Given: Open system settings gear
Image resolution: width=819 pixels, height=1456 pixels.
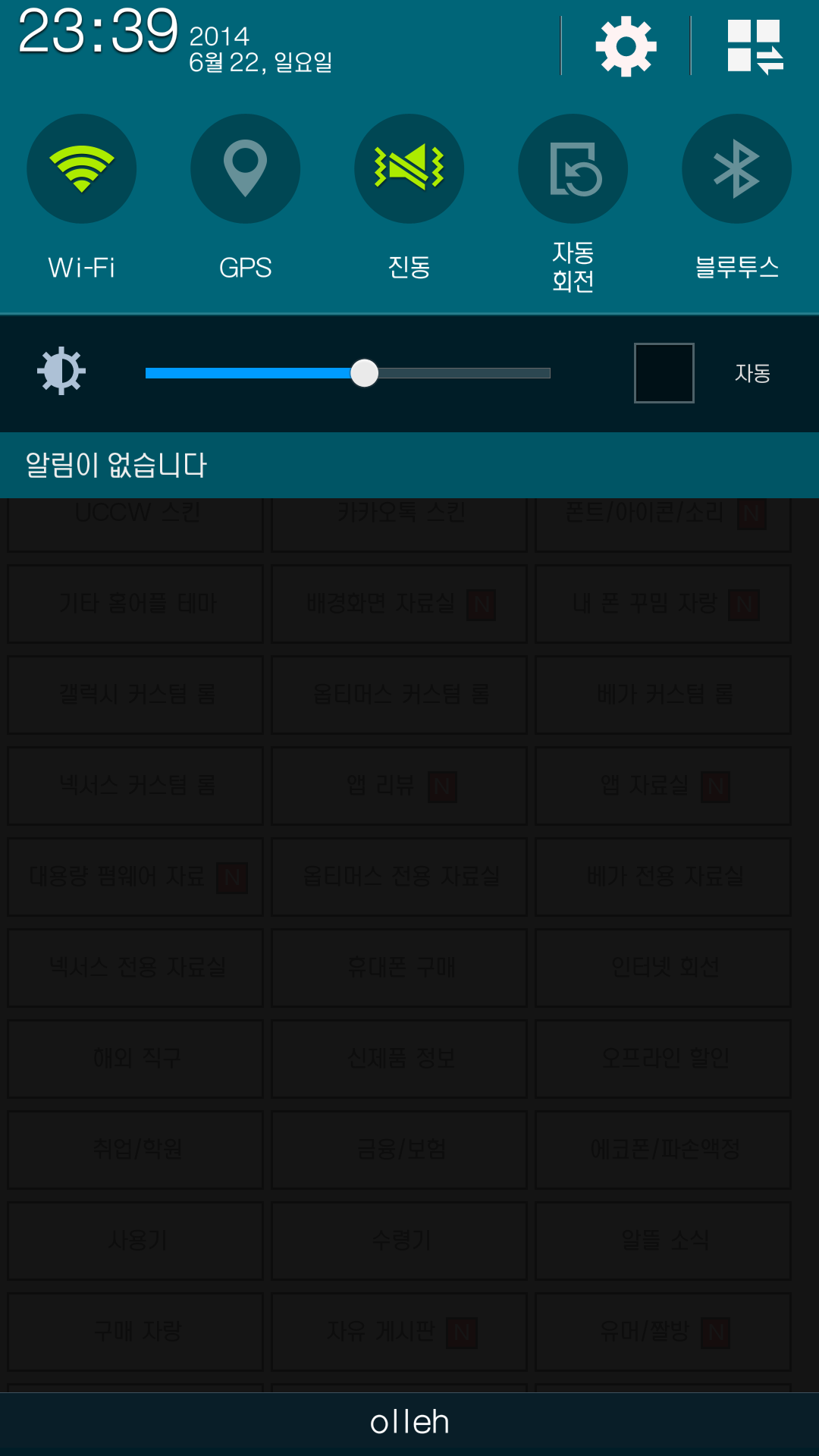Looking at the screenshot, I should pos(626,47).
